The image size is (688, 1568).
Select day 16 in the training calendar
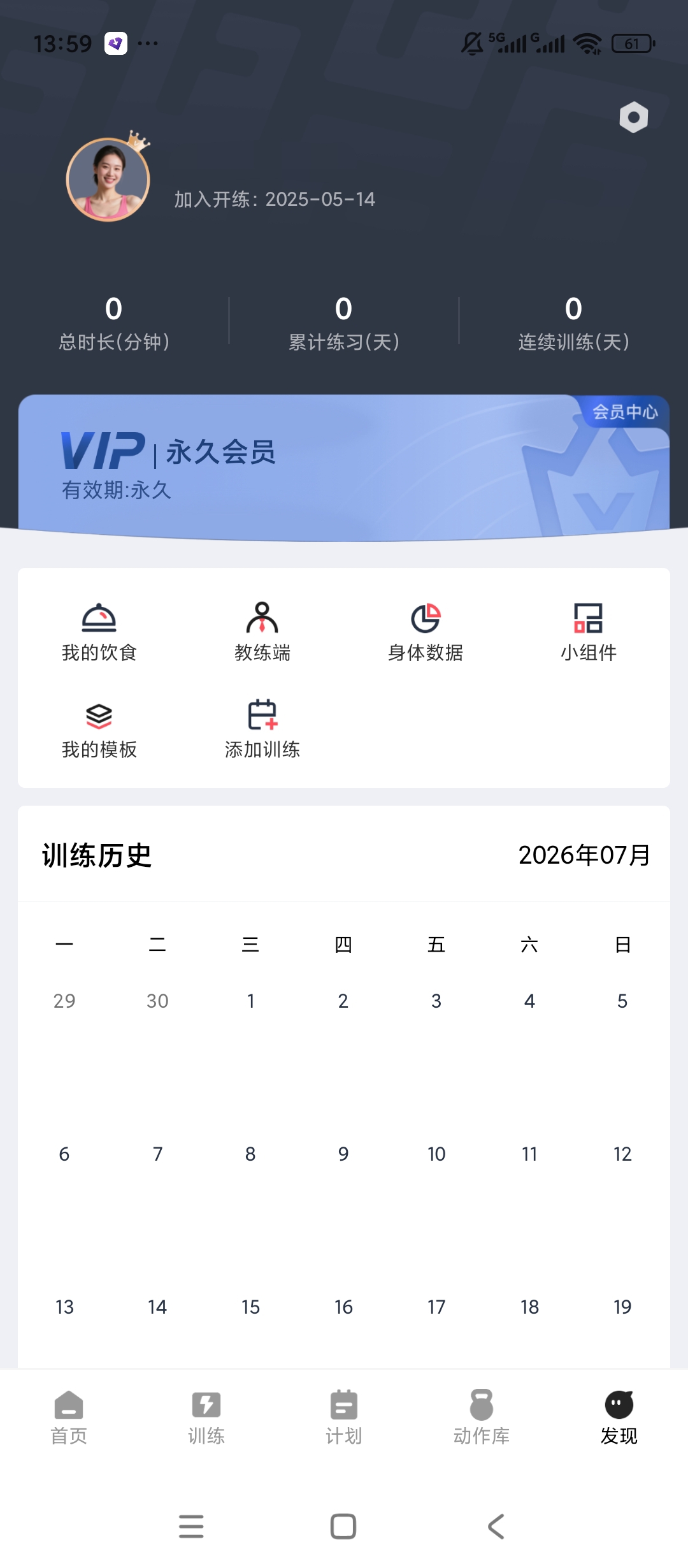(x=343, y=1307)
